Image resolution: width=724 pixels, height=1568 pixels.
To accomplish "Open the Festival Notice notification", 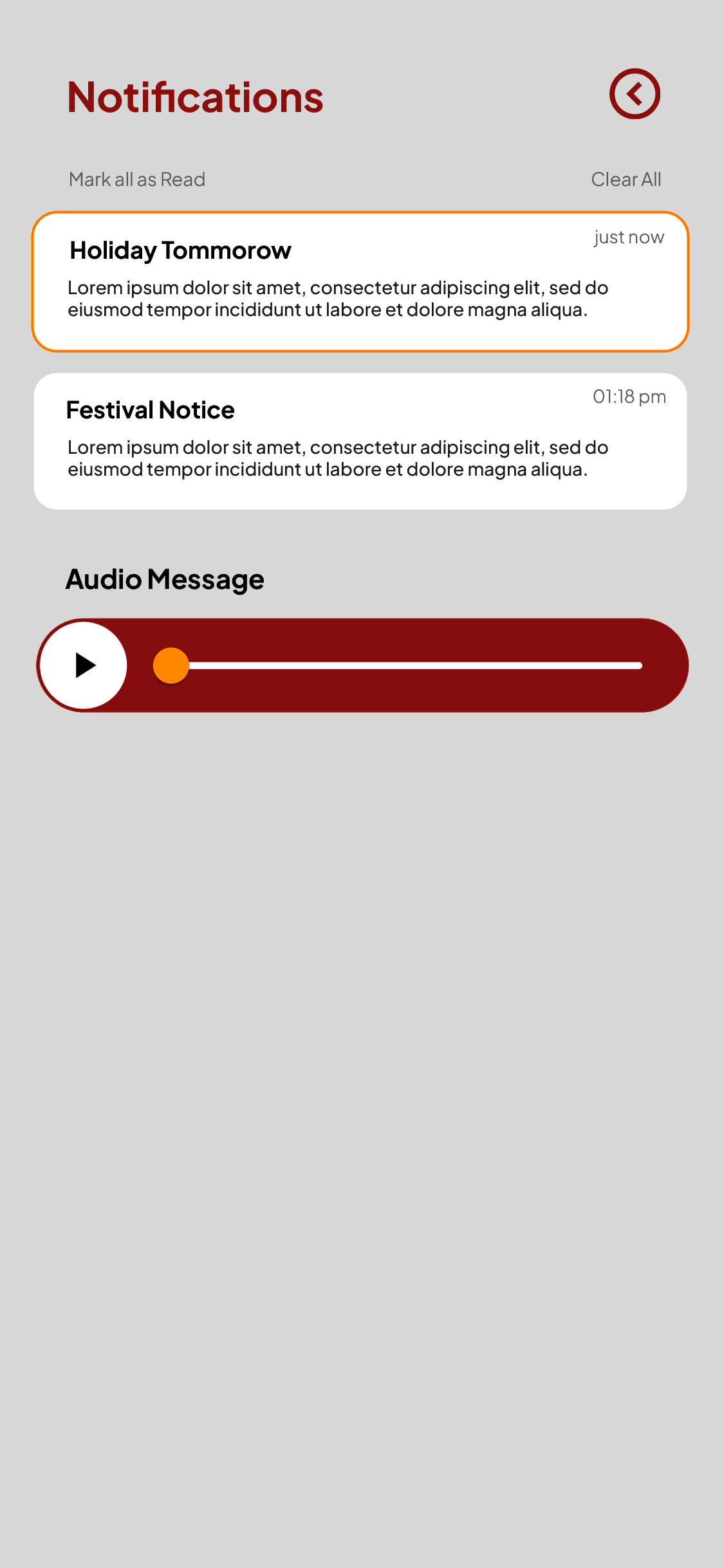I will (360, 442).
